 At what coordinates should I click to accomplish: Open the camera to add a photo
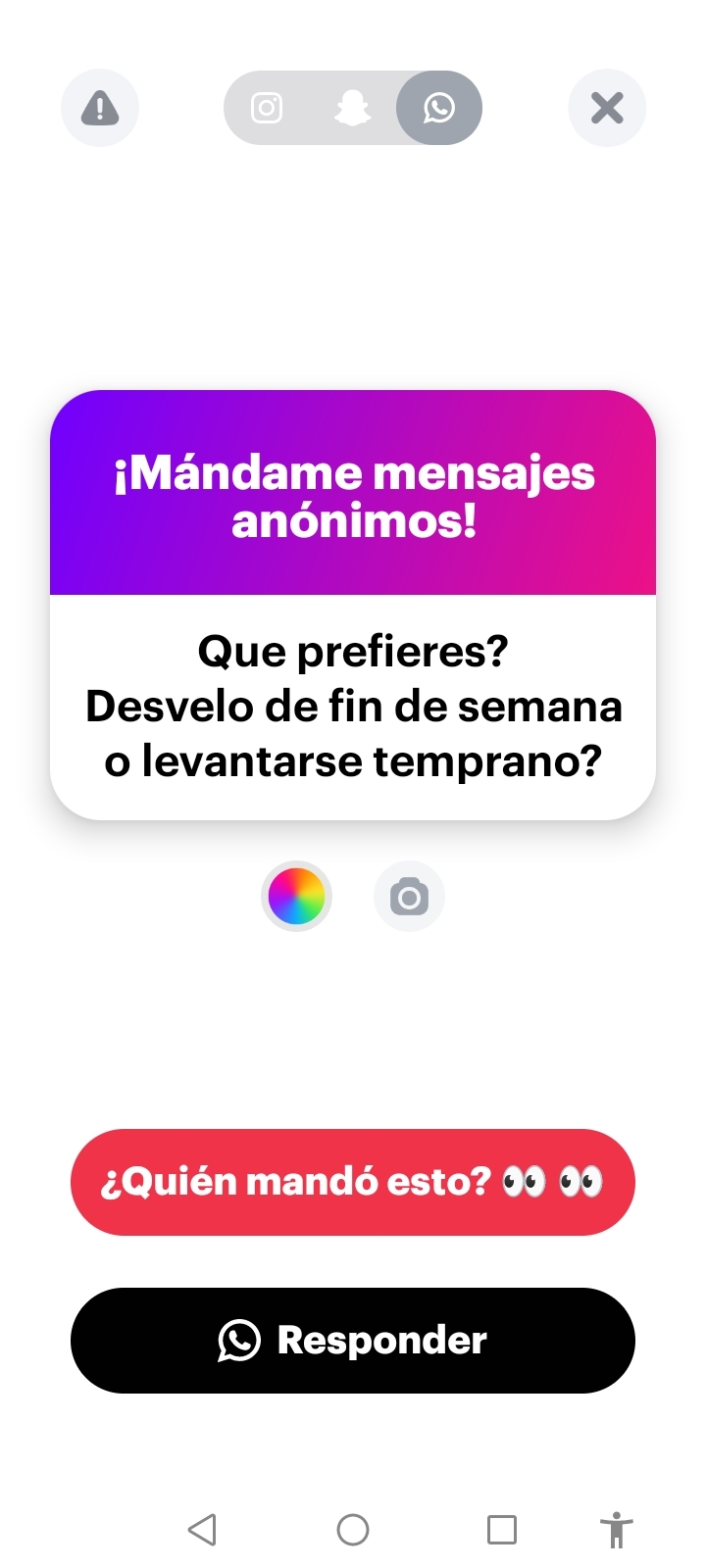409,896
